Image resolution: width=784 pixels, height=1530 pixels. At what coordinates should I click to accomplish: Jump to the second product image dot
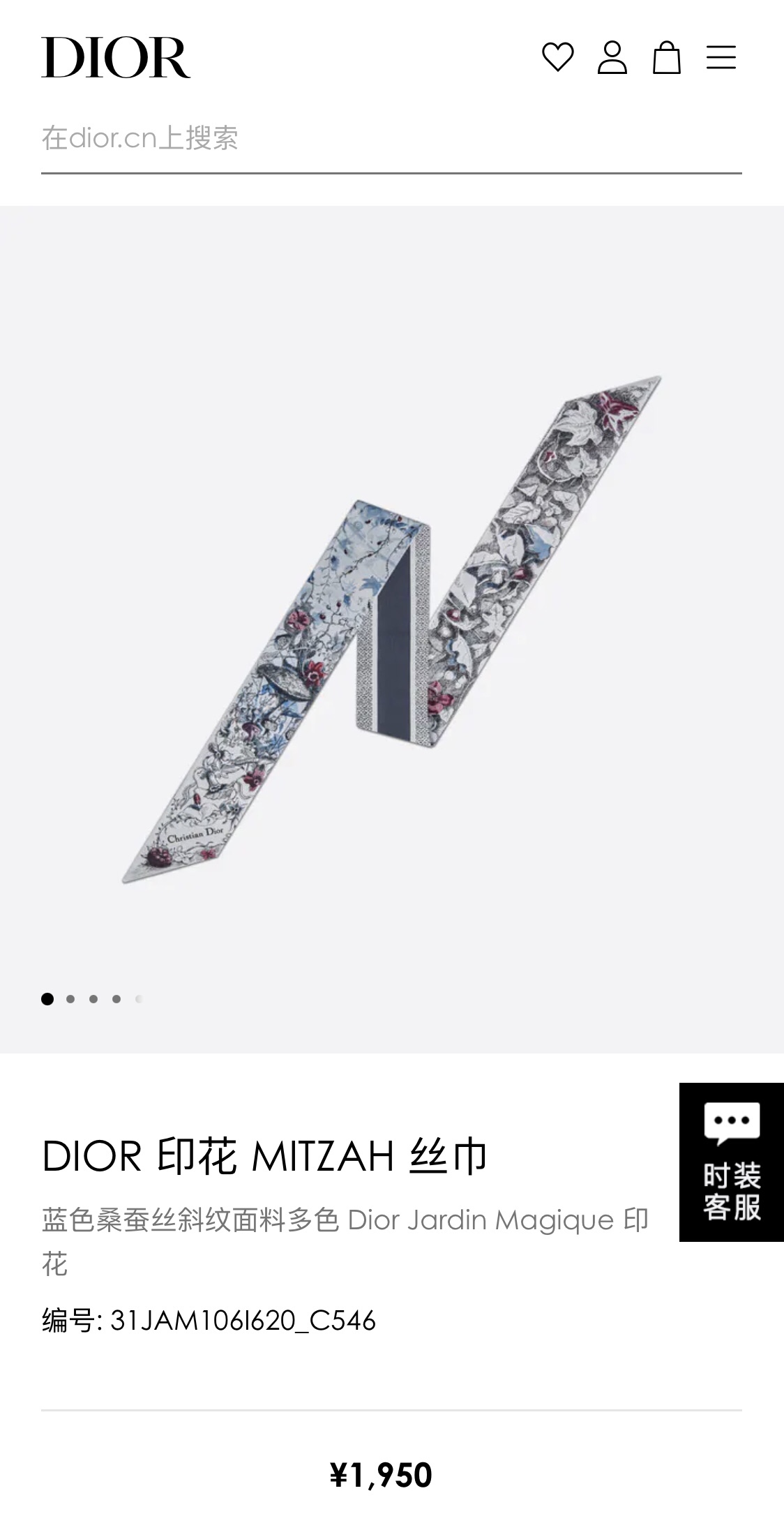point(70,999)
